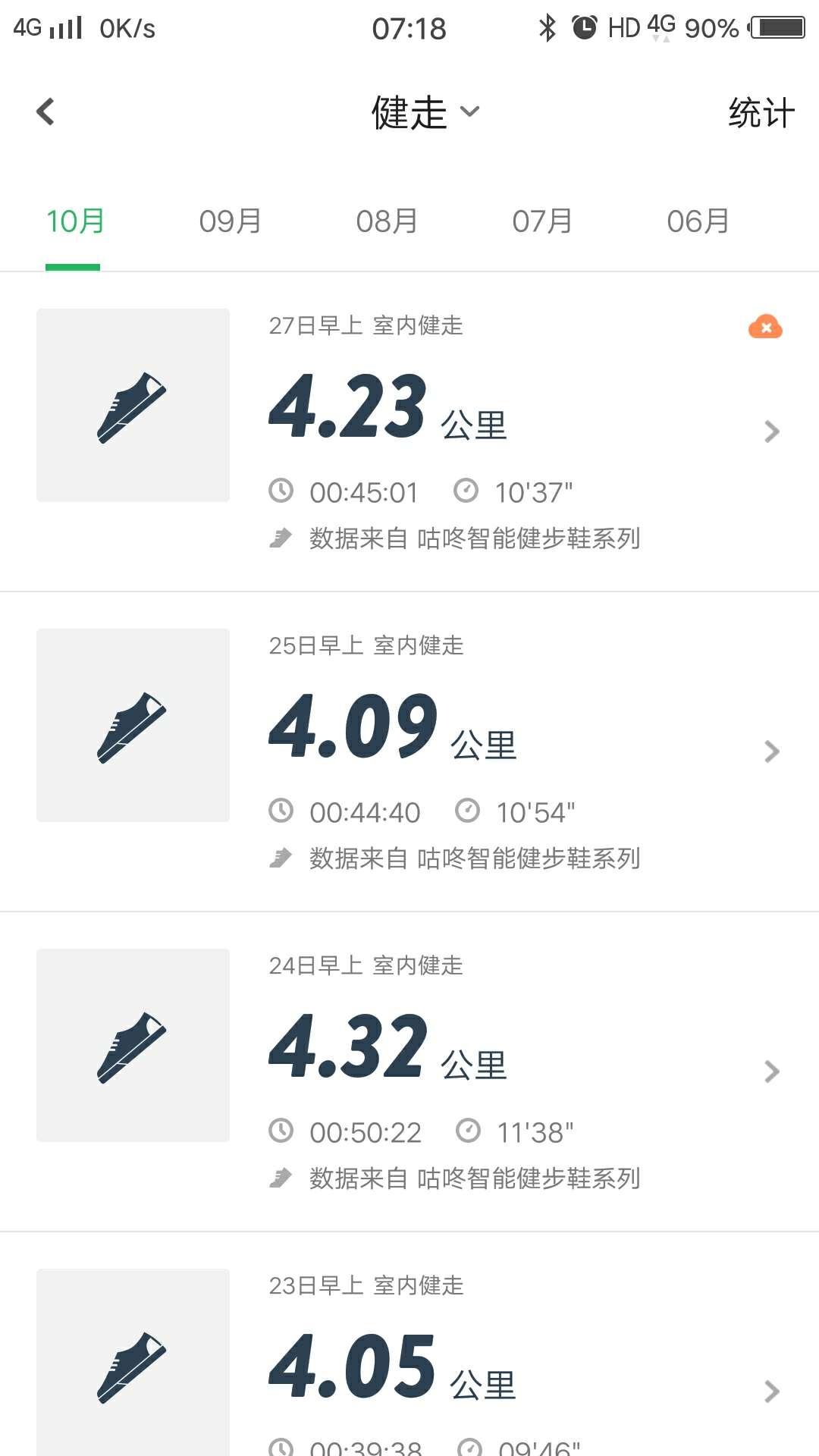Select the 07月 month tab
819x1456 pixels.
point(541,221)
